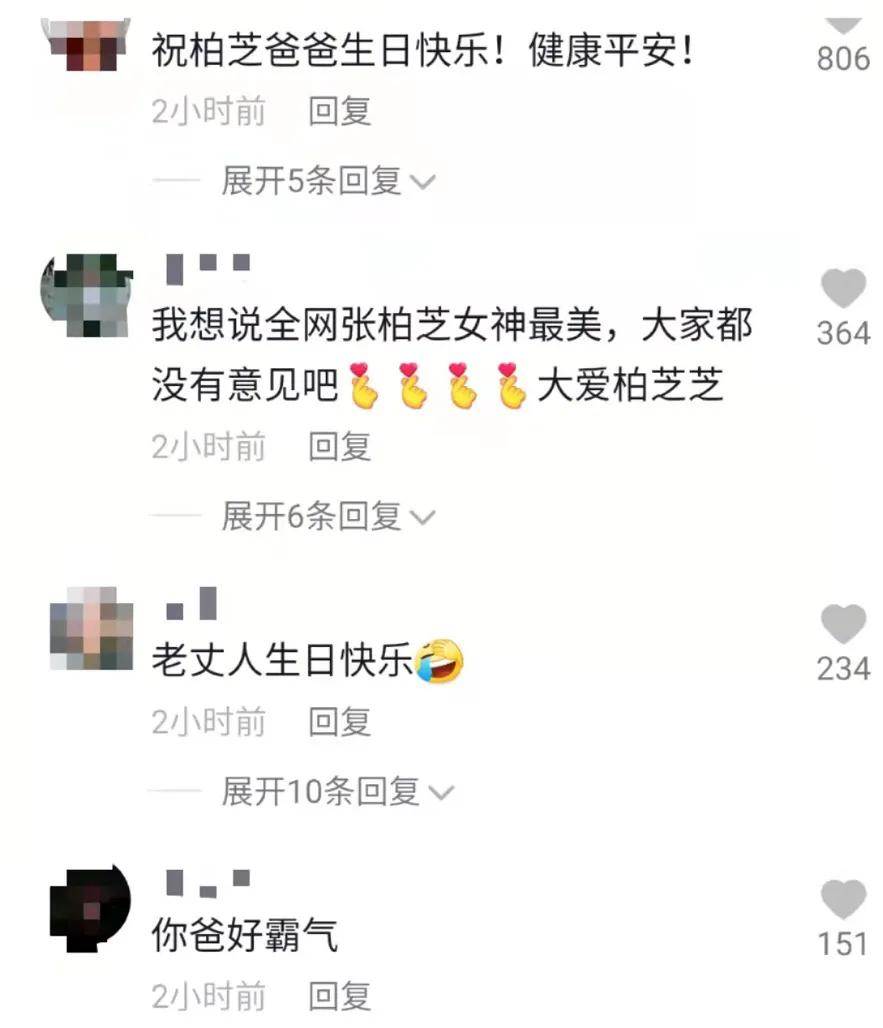This screenshot has width=883, height=1028.
Task: Open avatar of 张柏芝女神最美 commenter
Action: [x=86, y=295]
